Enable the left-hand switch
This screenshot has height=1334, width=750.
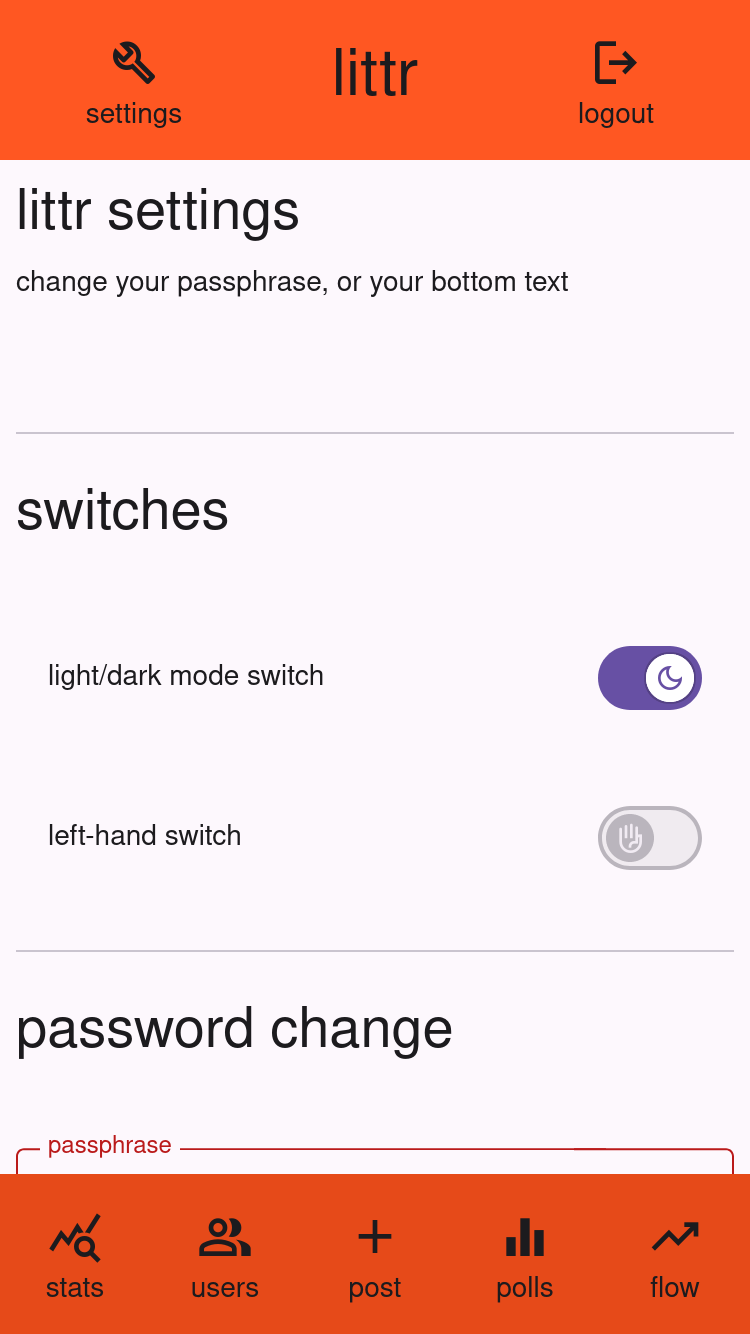click(650, 838)
